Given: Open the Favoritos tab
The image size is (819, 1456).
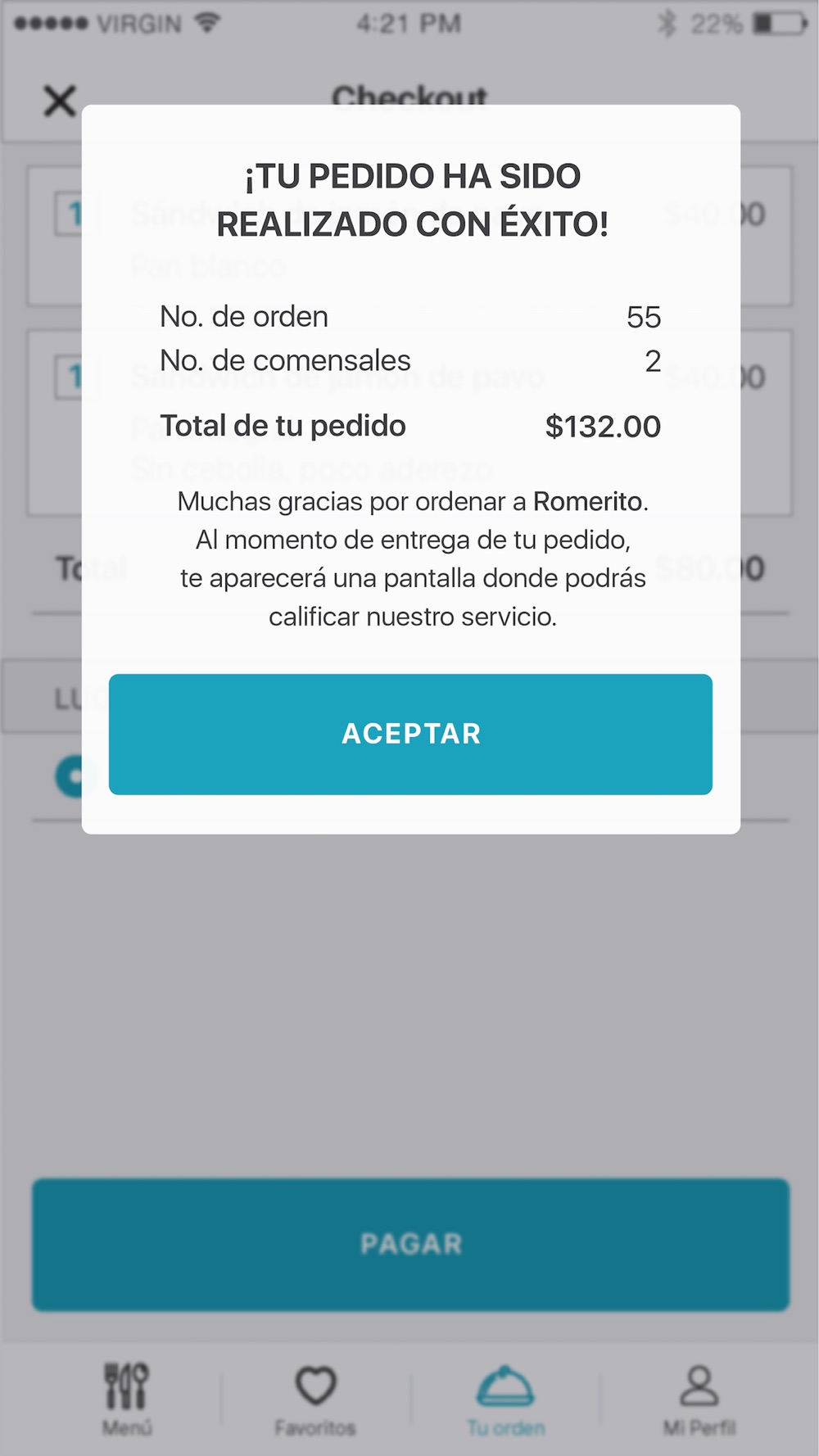Looking at the screenshot, I should (x=315, y=1399).
